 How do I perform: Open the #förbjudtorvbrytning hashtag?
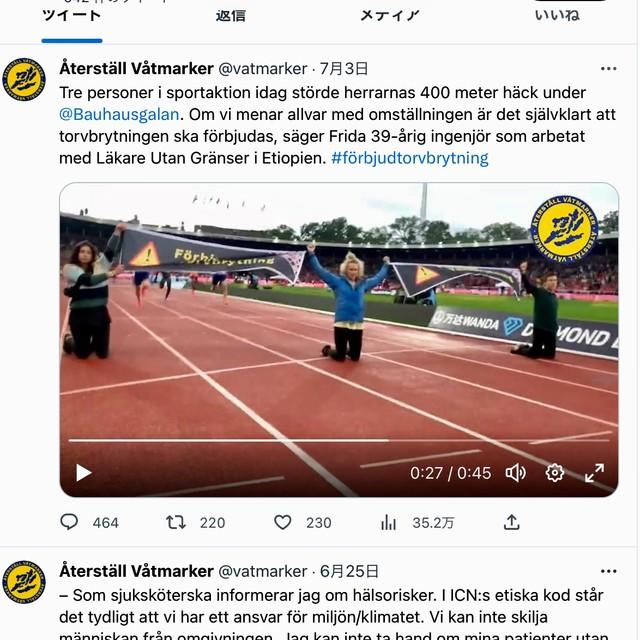(409, 157)
